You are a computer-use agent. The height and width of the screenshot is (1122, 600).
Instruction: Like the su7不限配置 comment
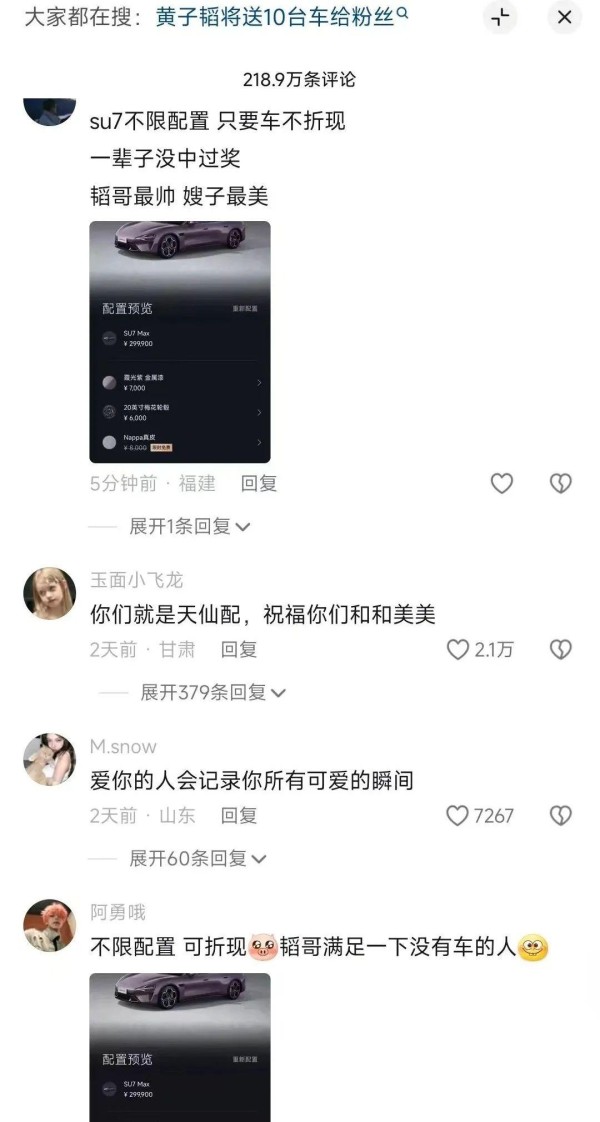501,484
